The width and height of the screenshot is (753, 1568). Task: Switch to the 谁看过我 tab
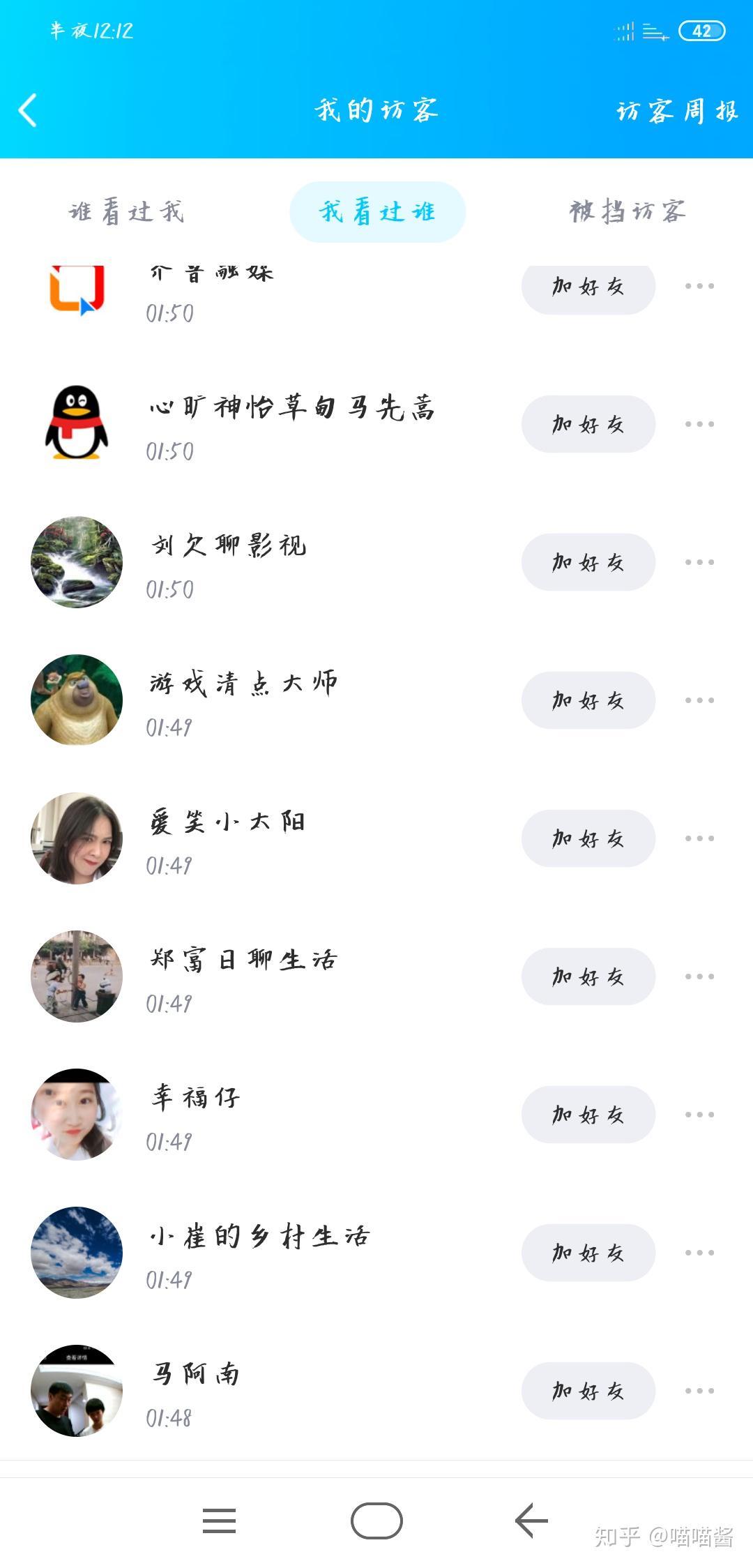128,211
